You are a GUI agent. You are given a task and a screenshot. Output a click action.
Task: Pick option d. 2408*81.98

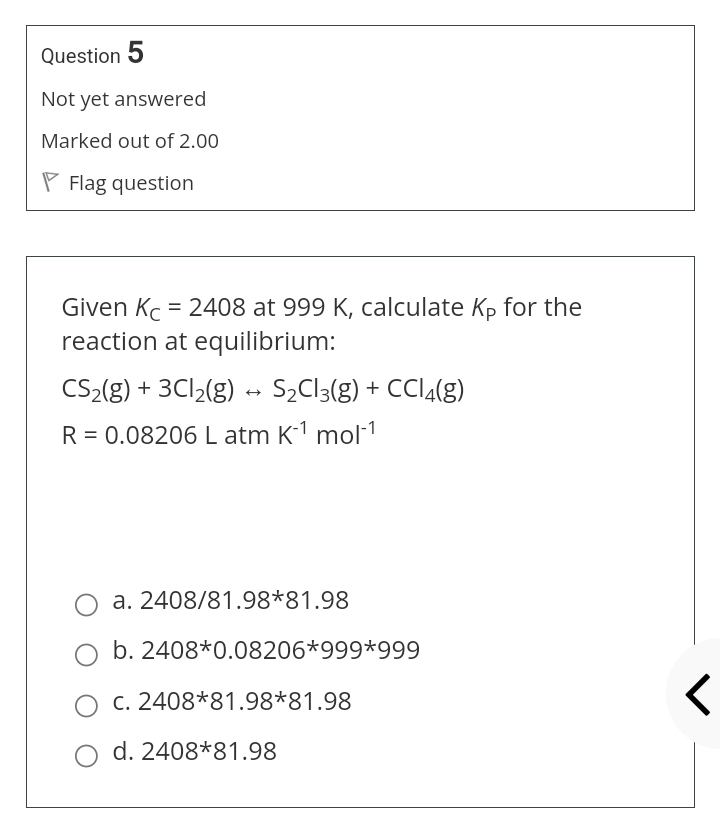87,756
